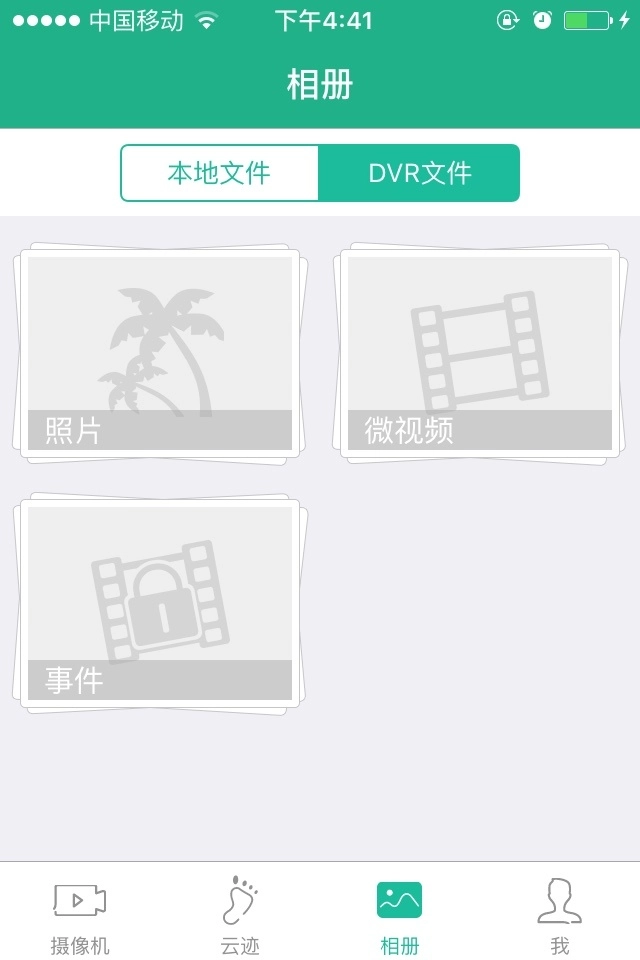Open the 照片 album

160,352
